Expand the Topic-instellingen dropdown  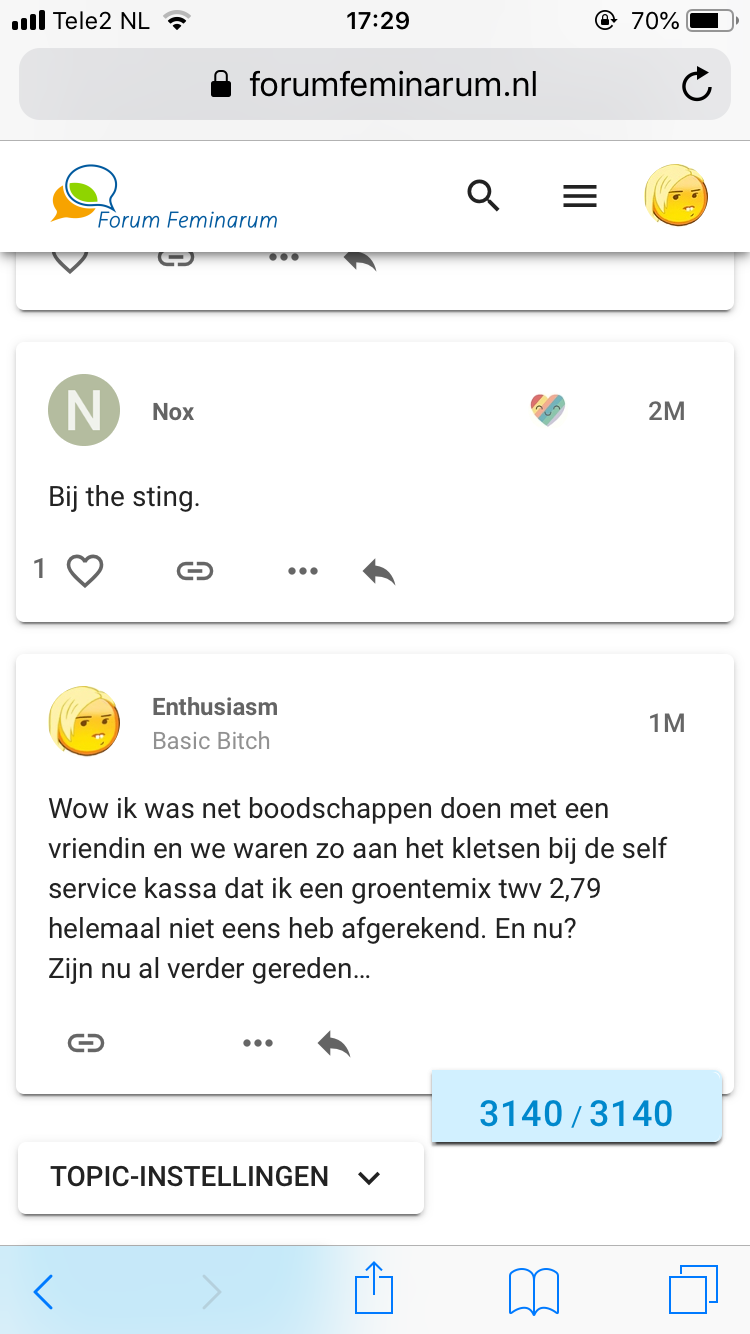click(x=220, y=1177)
